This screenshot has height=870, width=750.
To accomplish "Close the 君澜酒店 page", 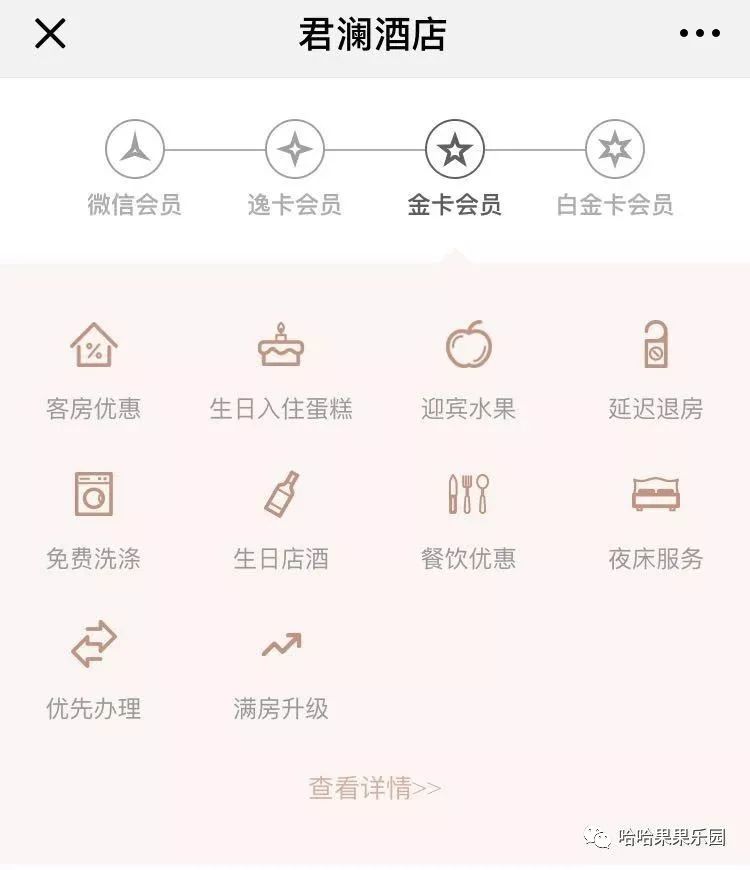I will 50,34.
